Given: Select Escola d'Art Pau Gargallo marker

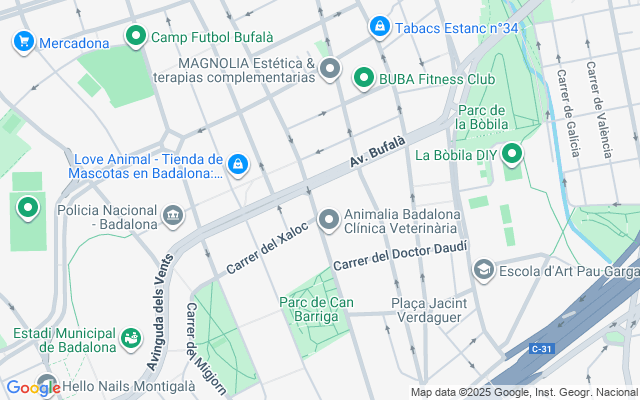Looking at the screenshot, I should coord(484,269).
